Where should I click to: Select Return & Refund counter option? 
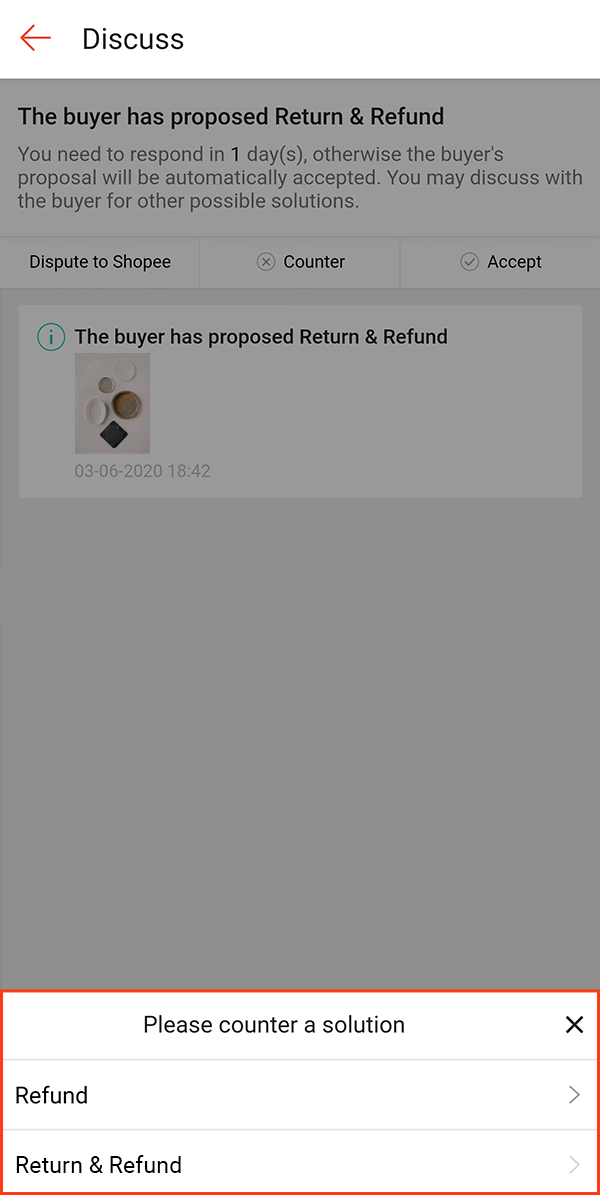click(298, 1164)
